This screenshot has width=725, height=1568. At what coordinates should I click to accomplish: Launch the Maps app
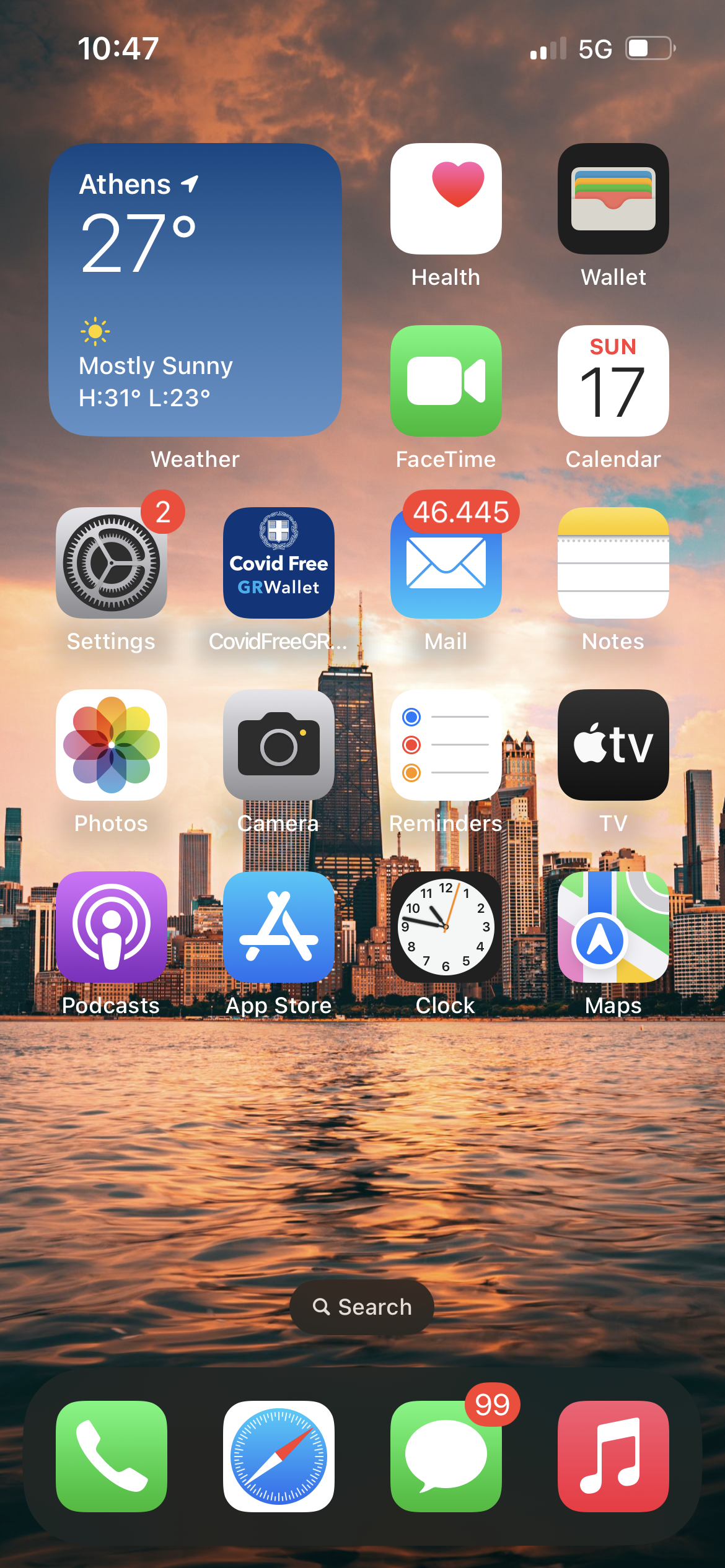click(613, 927)
